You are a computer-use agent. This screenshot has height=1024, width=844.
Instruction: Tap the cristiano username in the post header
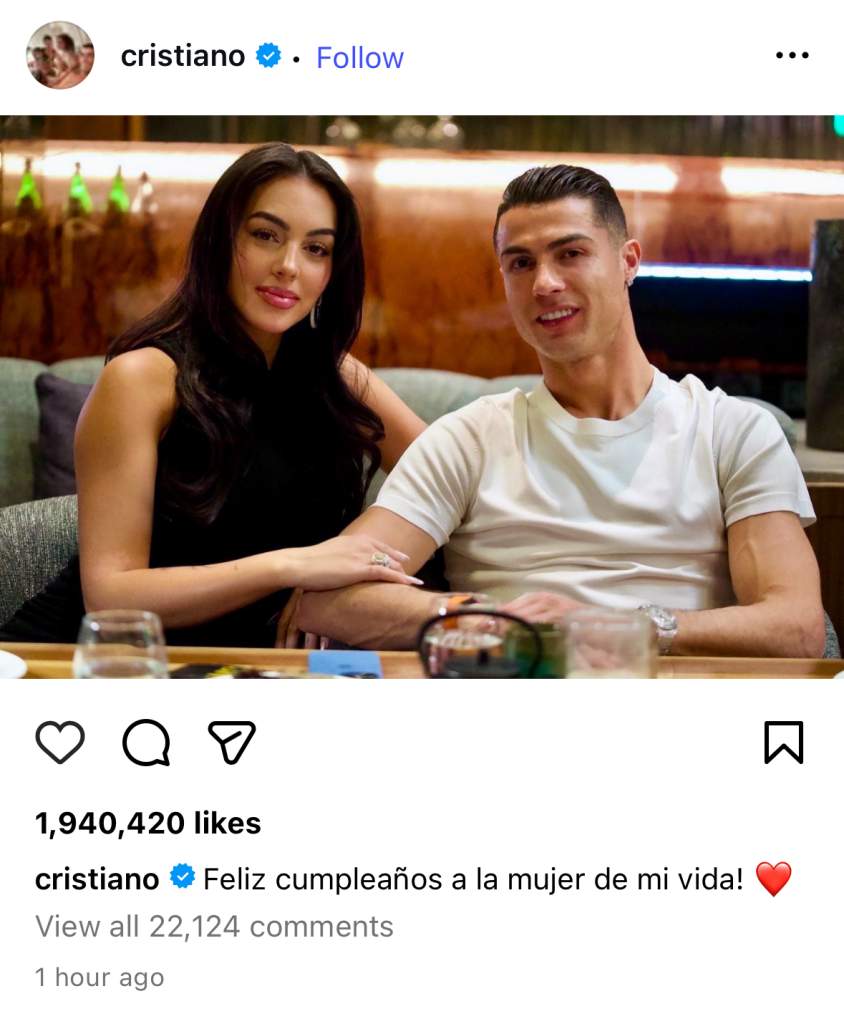182,57
